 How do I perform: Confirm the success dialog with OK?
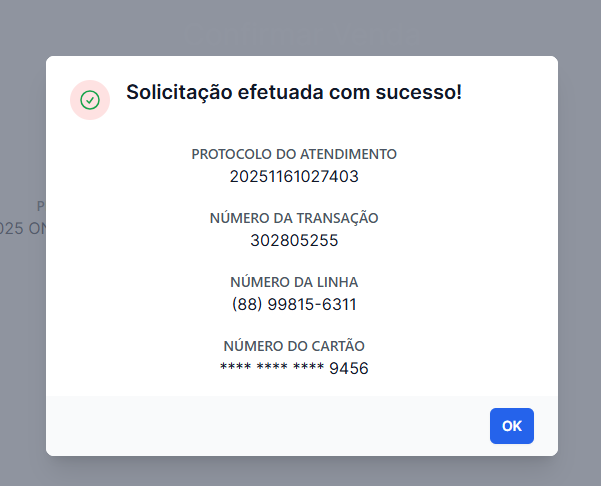point(511,426)
